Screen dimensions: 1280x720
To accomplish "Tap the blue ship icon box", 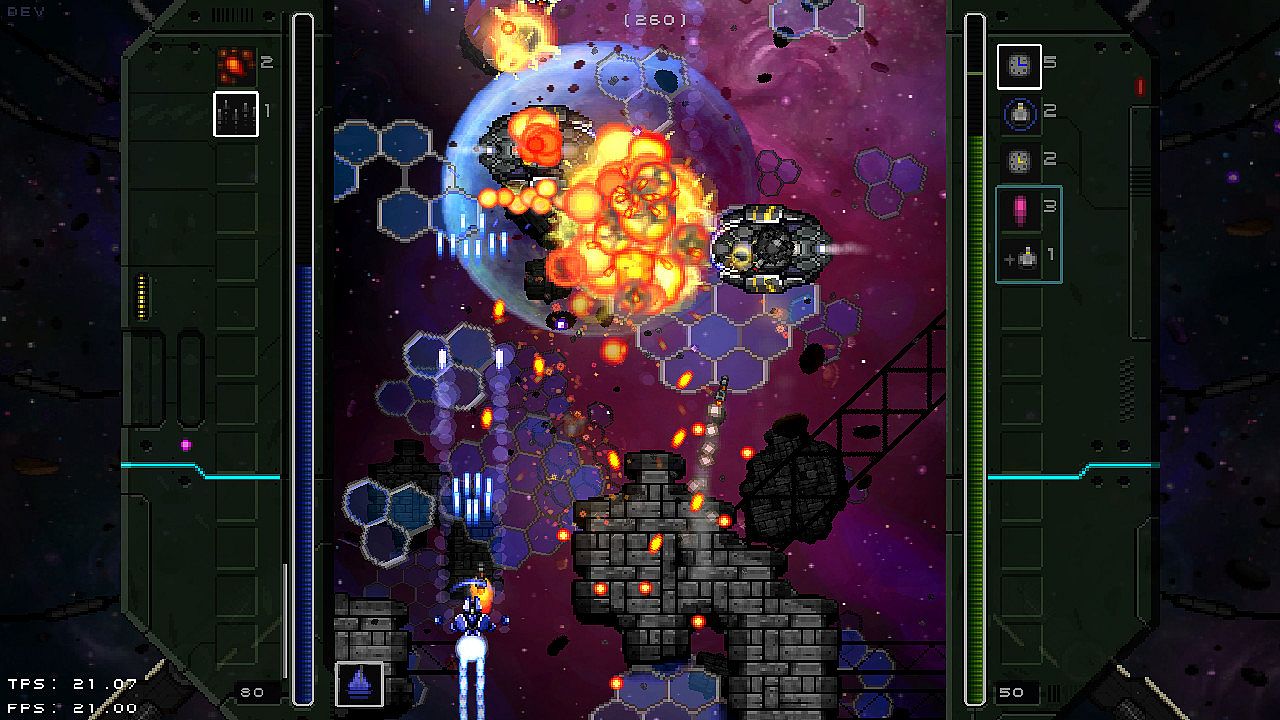I will 359,684.
